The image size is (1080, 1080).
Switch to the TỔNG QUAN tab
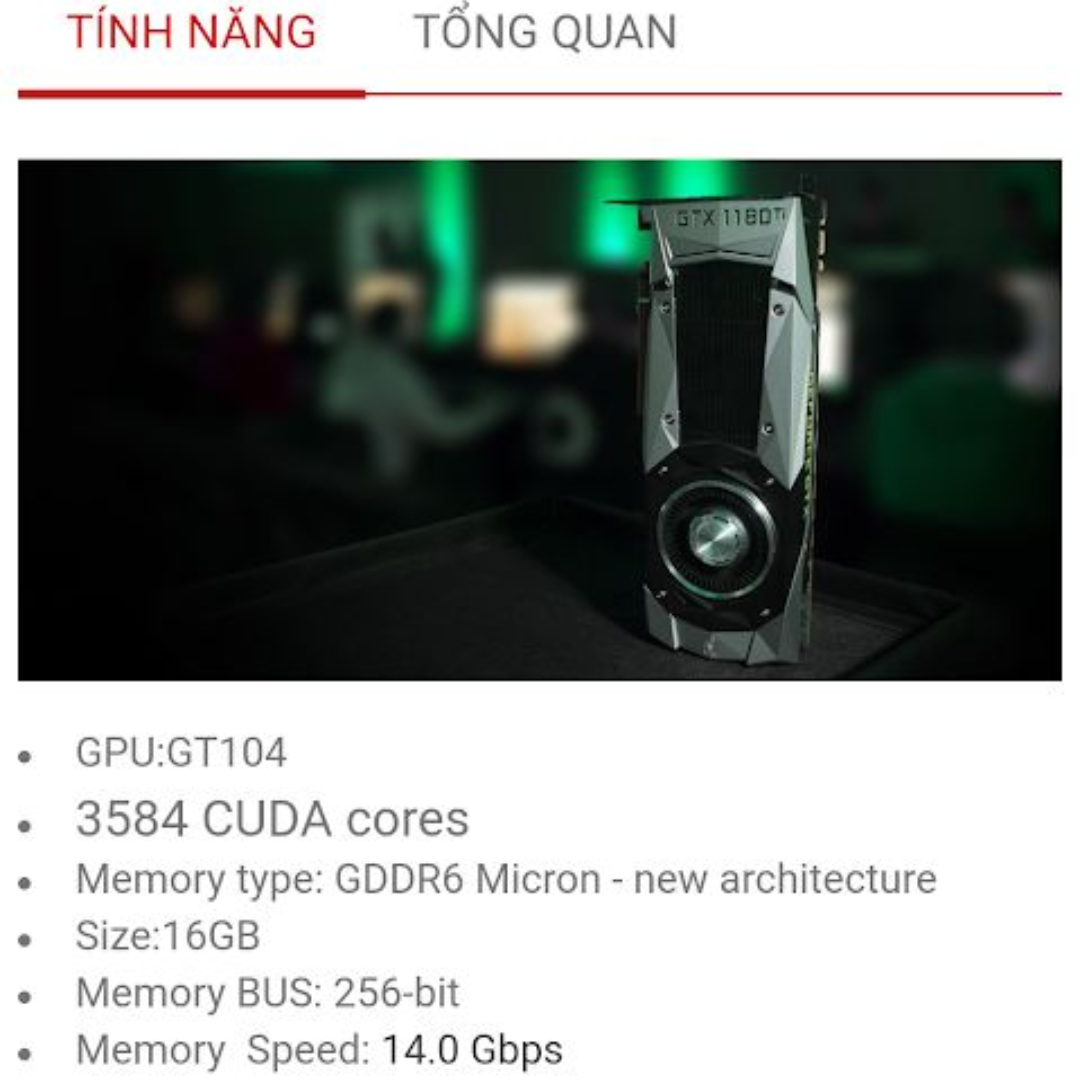(x=545, y=33)
